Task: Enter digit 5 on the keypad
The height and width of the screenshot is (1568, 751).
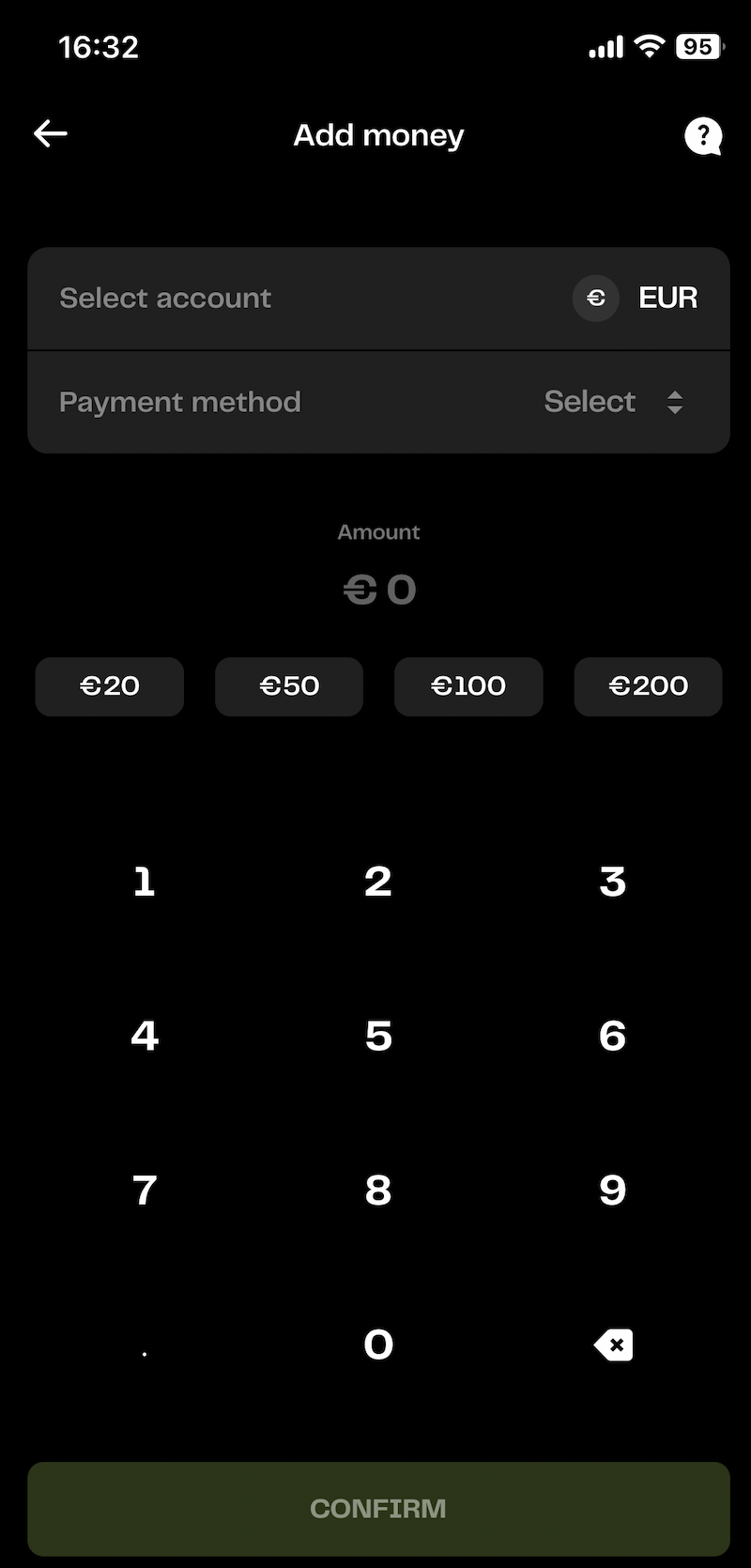Action: coord(378,1037)
